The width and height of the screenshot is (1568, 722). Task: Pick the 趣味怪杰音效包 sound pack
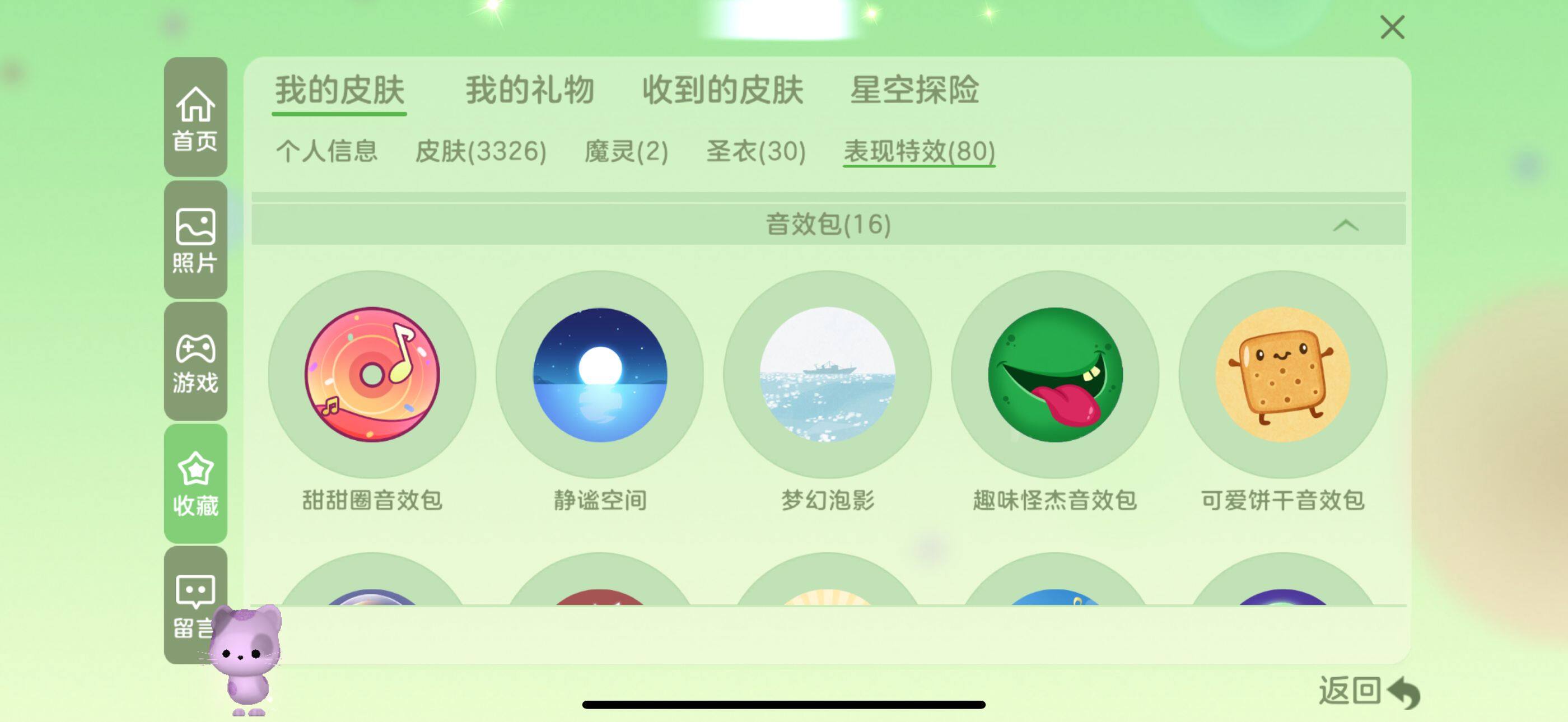1055,374
